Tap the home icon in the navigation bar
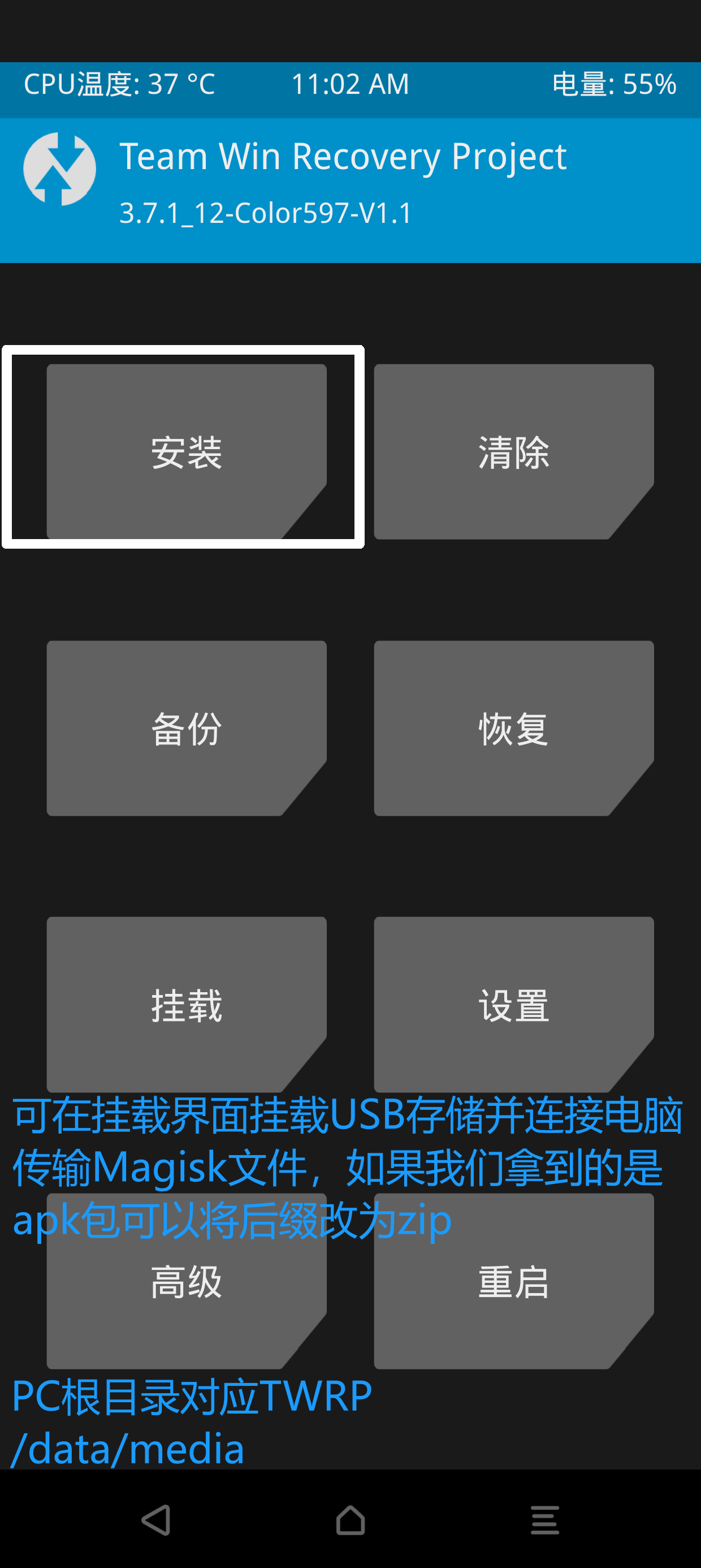This screenshot has width=701, height=1568. (350, 1520)
